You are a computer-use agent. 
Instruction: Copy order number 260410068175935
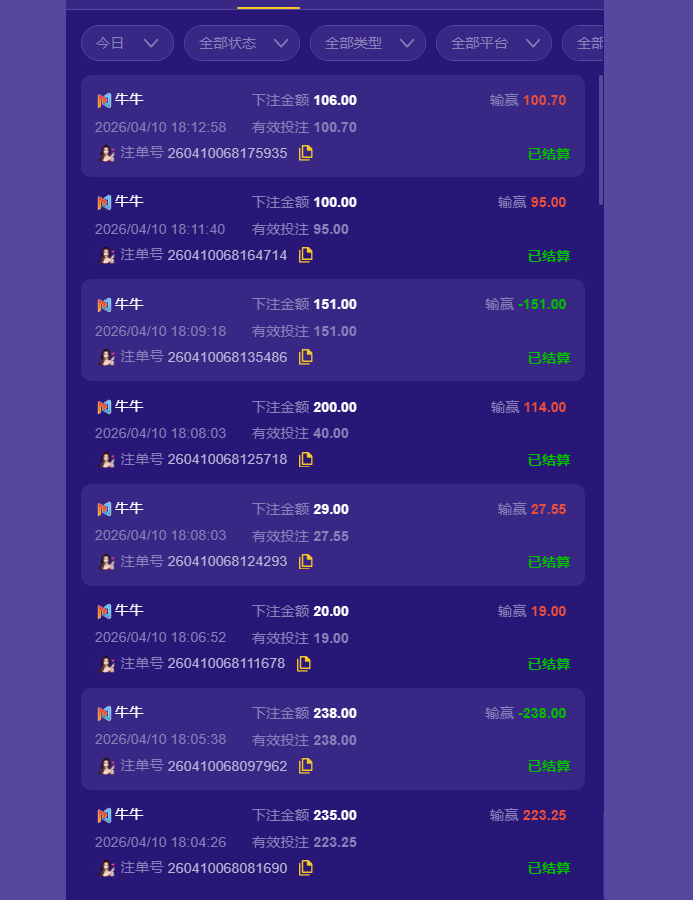pyautogui.click(x=306, y=153)
